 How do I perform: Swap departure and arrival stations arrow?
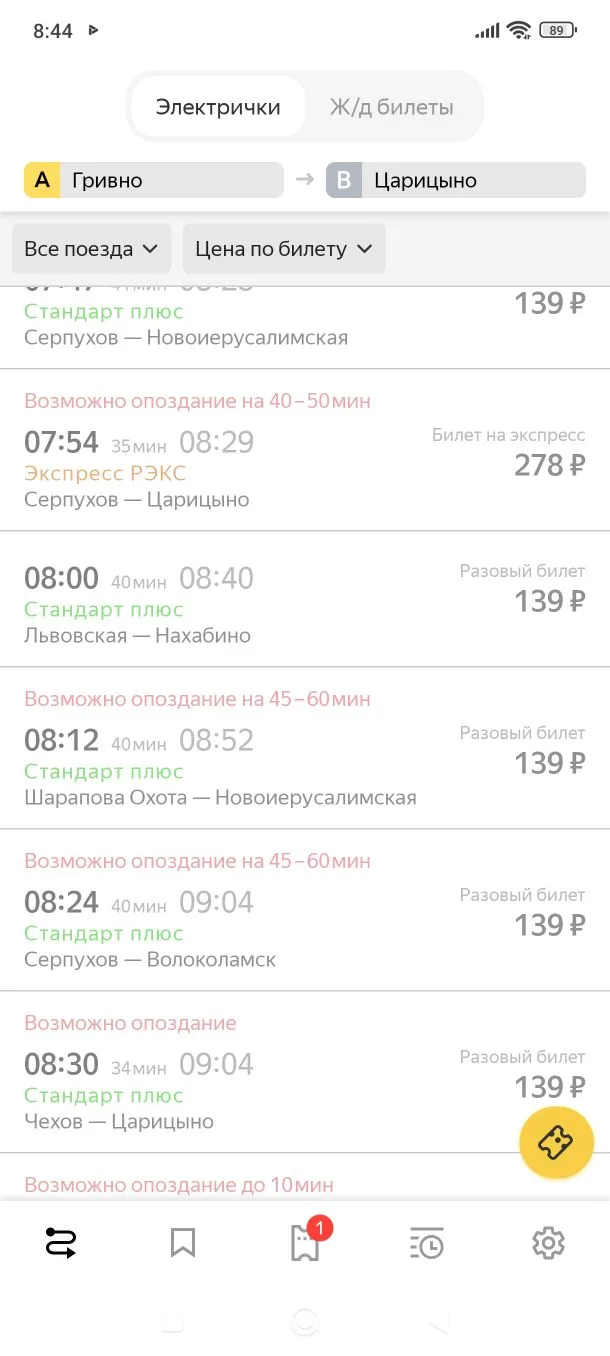click(x=304, y=181)
